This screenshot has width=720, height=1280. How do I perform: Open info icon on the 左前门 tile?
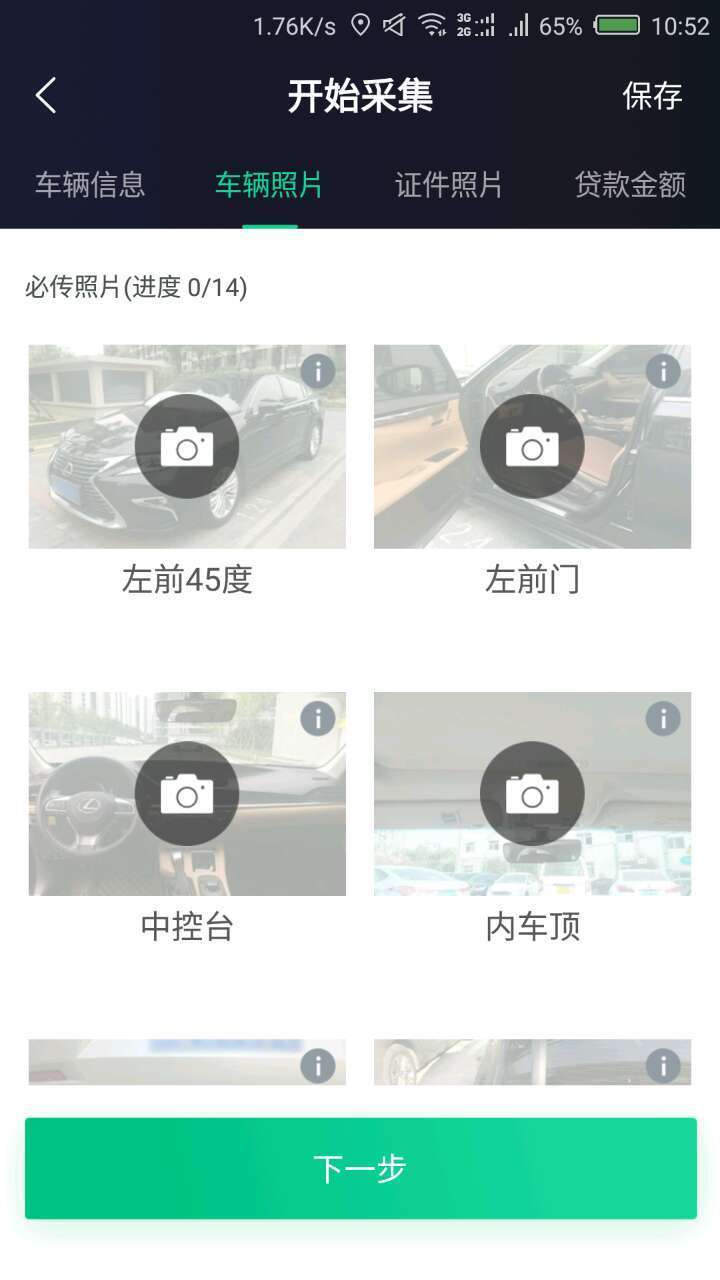click(x=663, y=371)
